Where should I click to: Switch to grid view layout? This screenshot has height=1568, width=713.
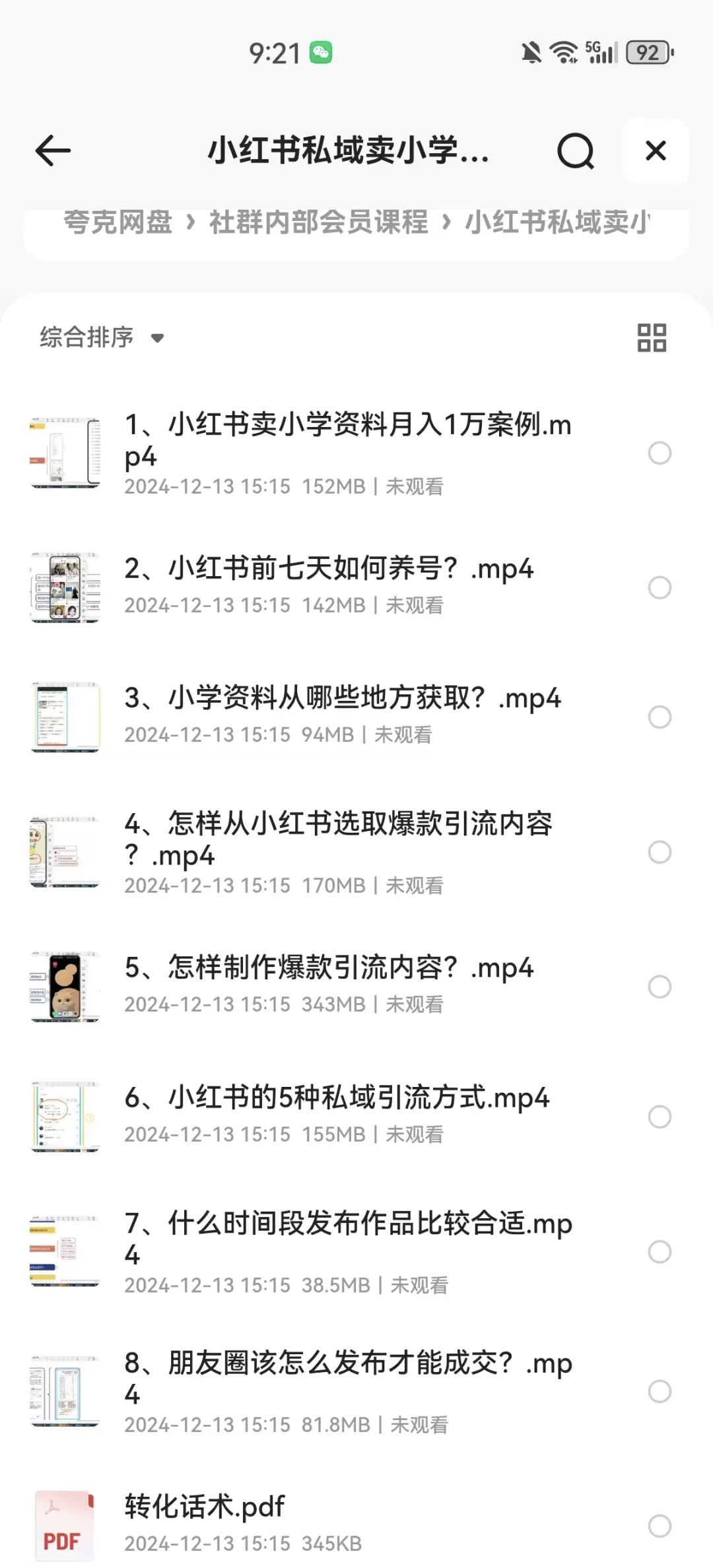tap(651, 337)
